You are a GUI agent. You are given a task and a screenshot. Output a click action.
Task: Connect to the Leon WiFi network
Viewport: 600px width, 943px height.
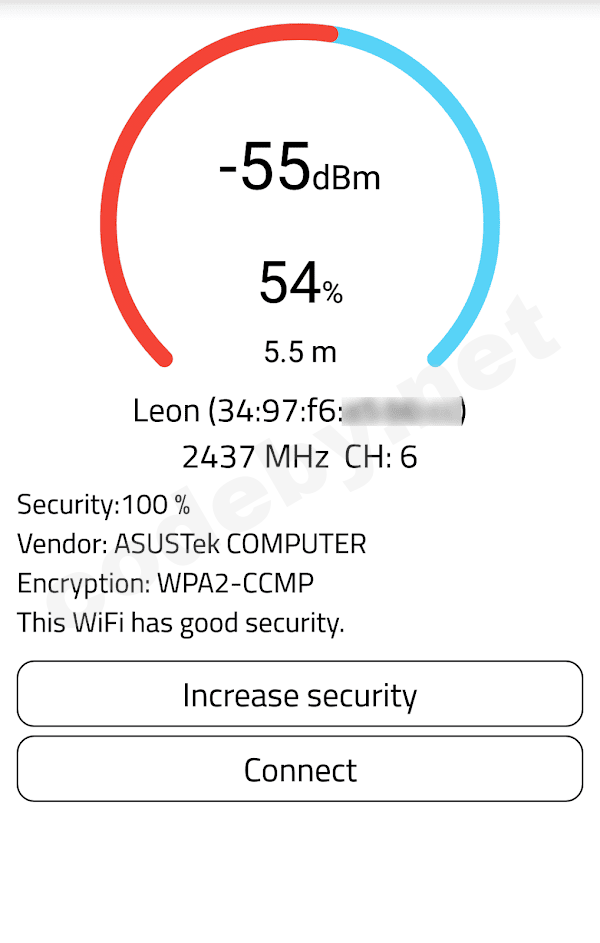300,769
